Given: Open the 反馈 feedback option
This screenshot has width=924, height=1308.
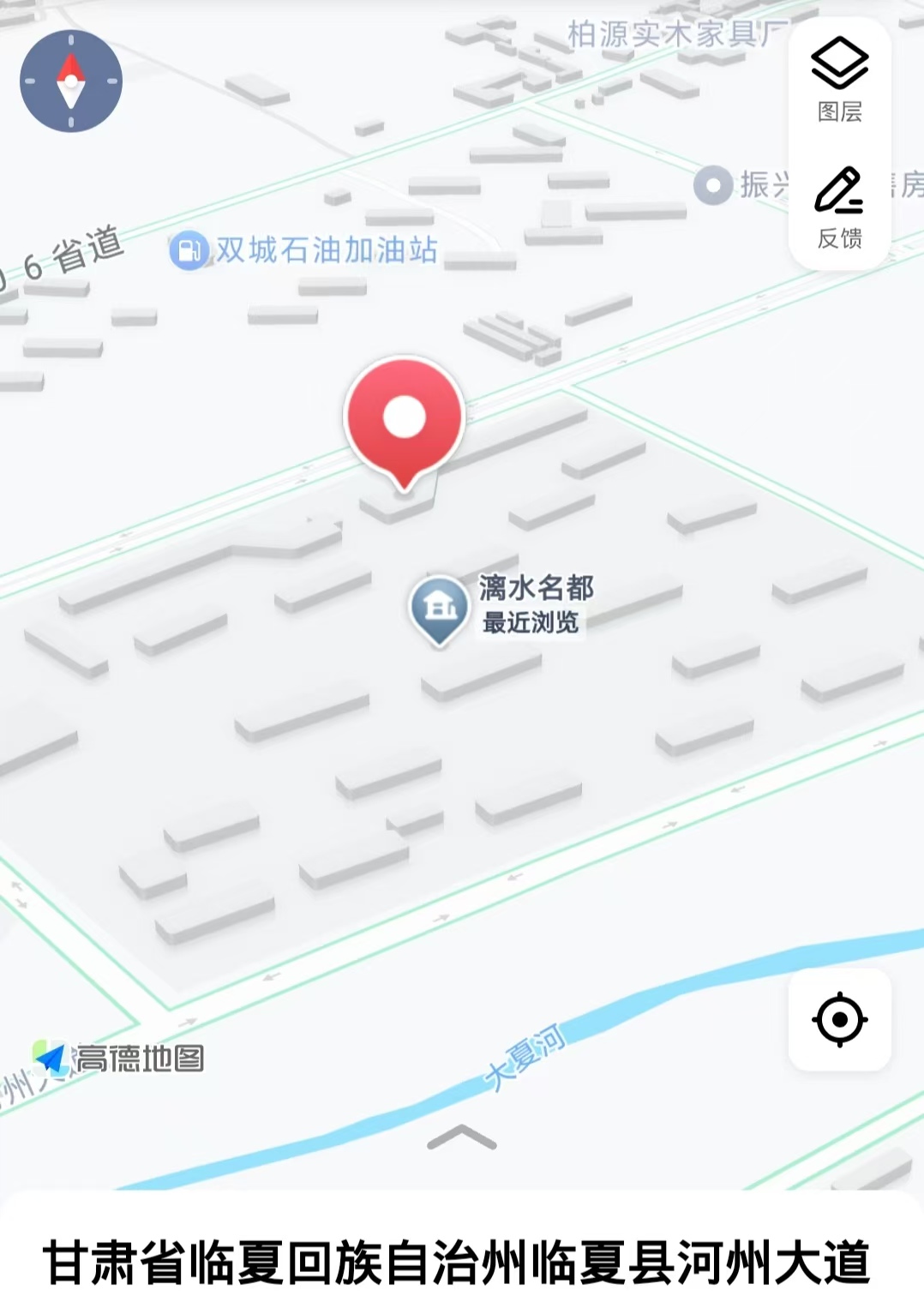Looking at the screenshot, I should 839,207.
